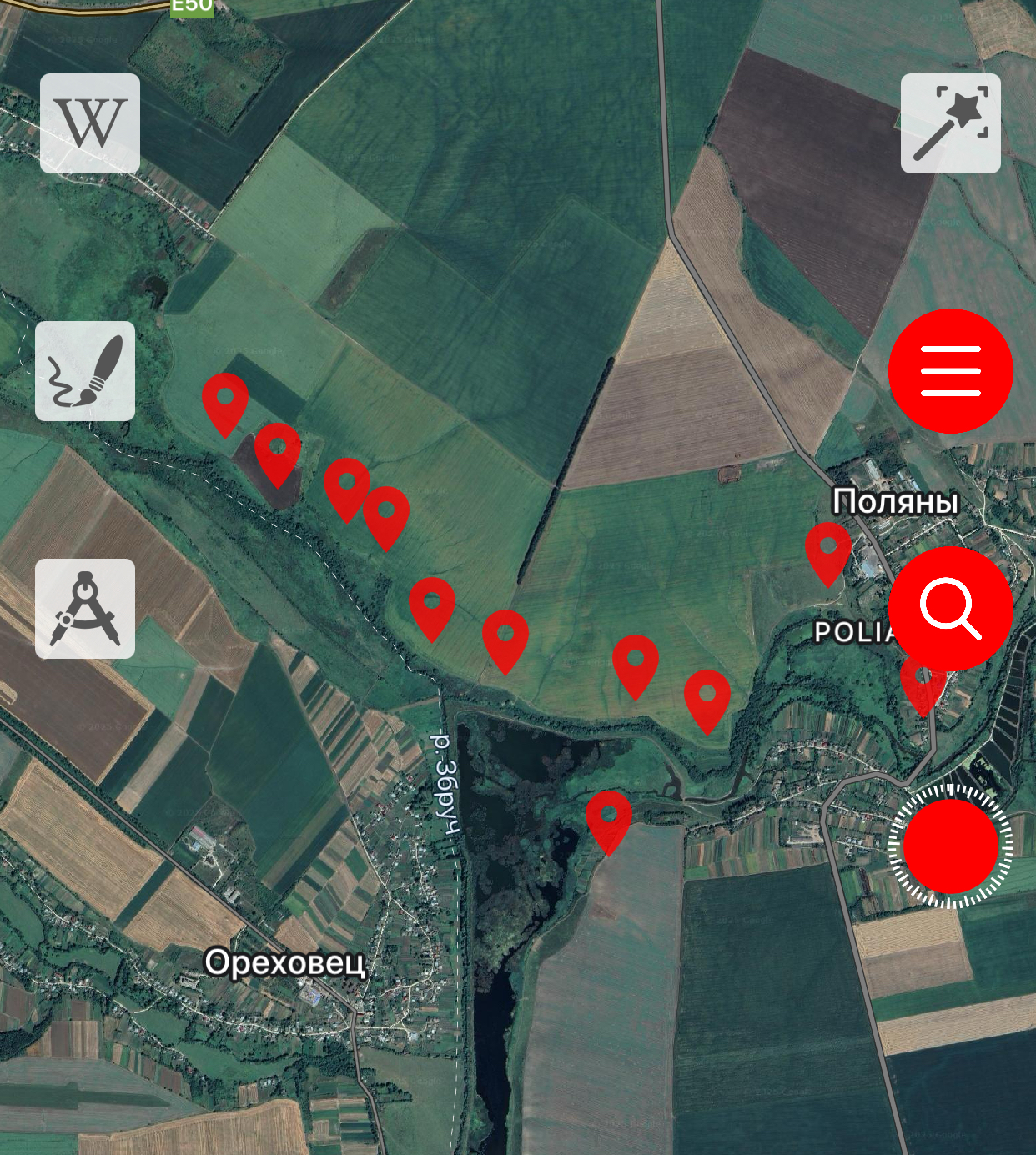
Task: Open the red search button
Action: (x=950, y=609)
